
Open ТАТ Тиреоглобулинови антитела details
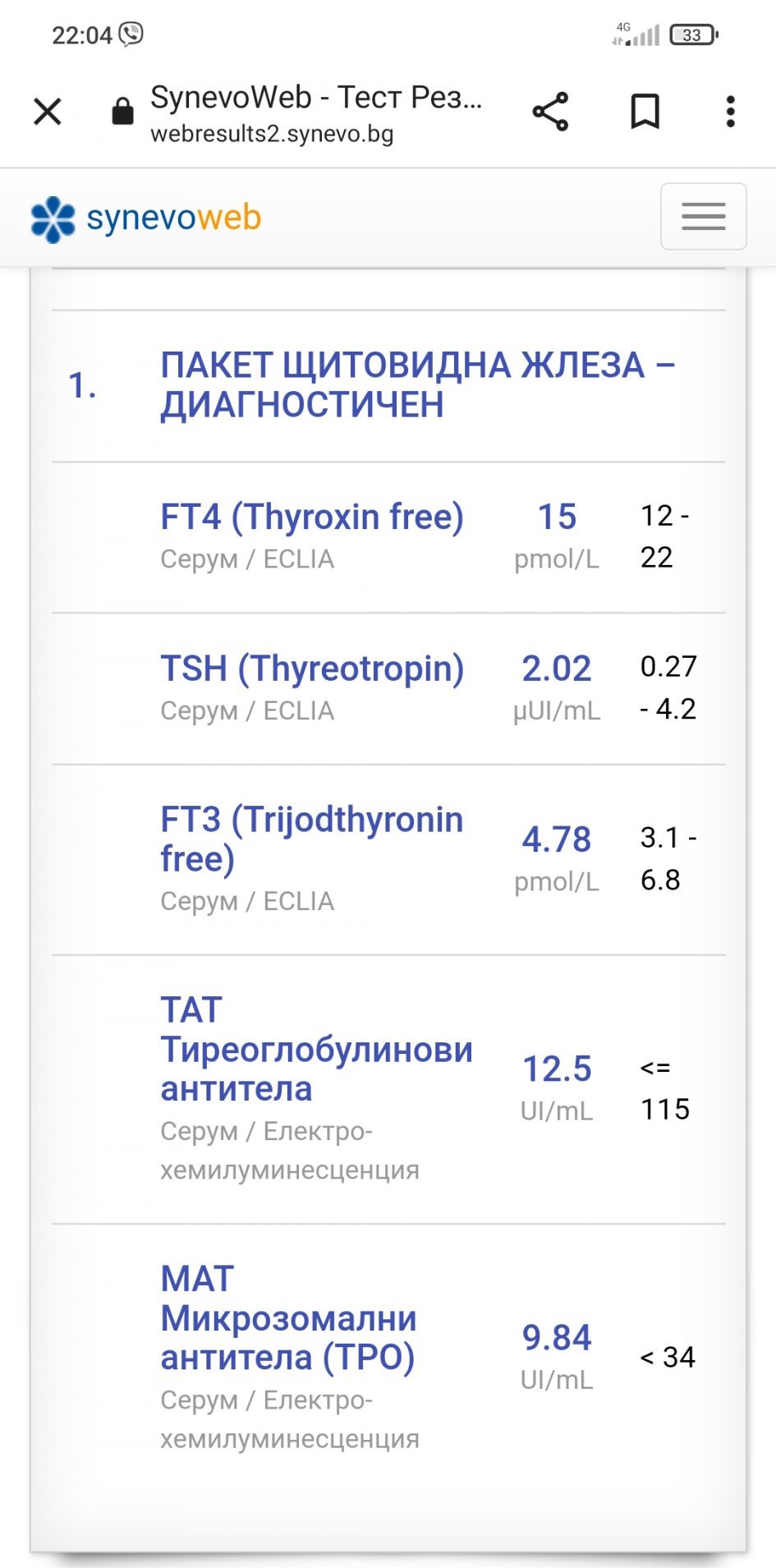point(316,1049)
